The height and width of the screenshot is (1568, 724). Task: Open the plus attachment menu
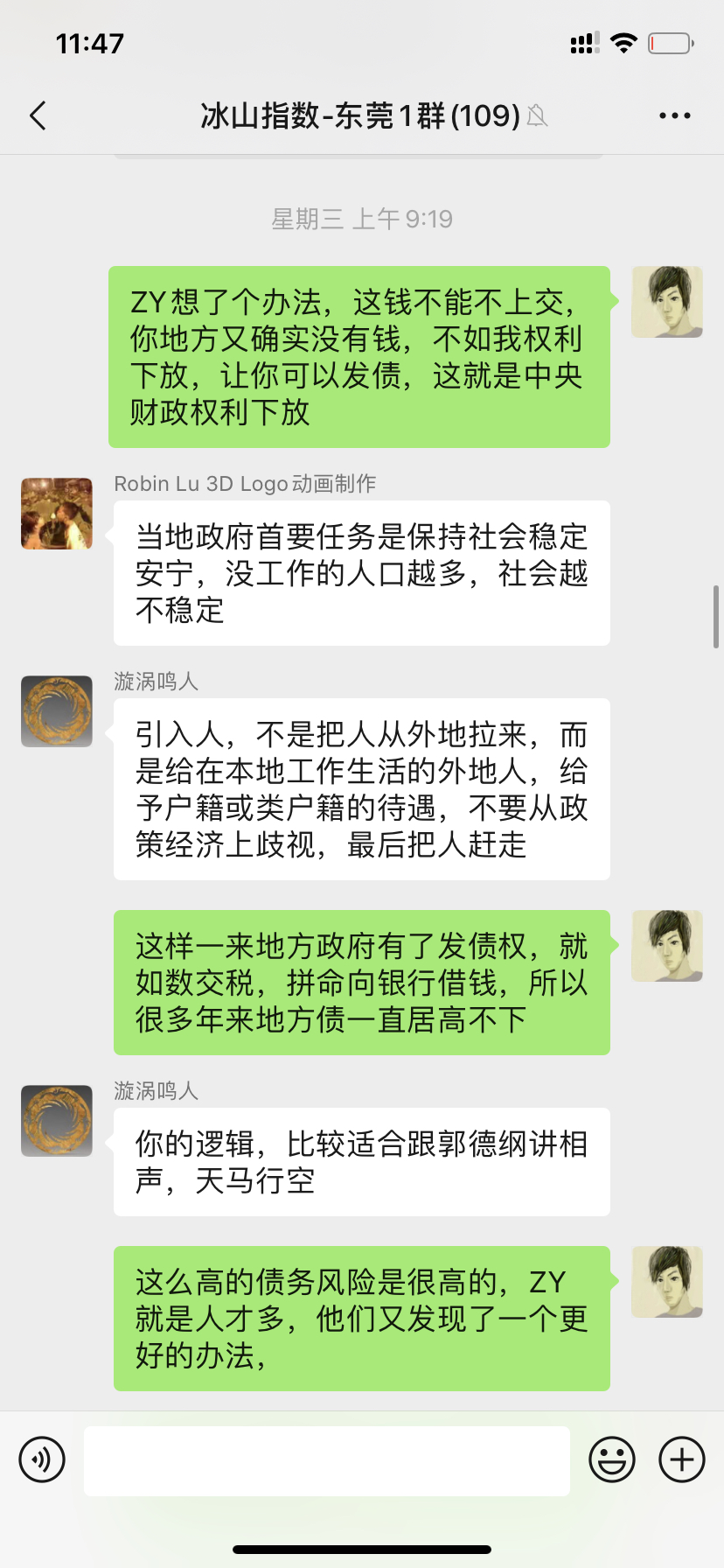point(682,1459)
